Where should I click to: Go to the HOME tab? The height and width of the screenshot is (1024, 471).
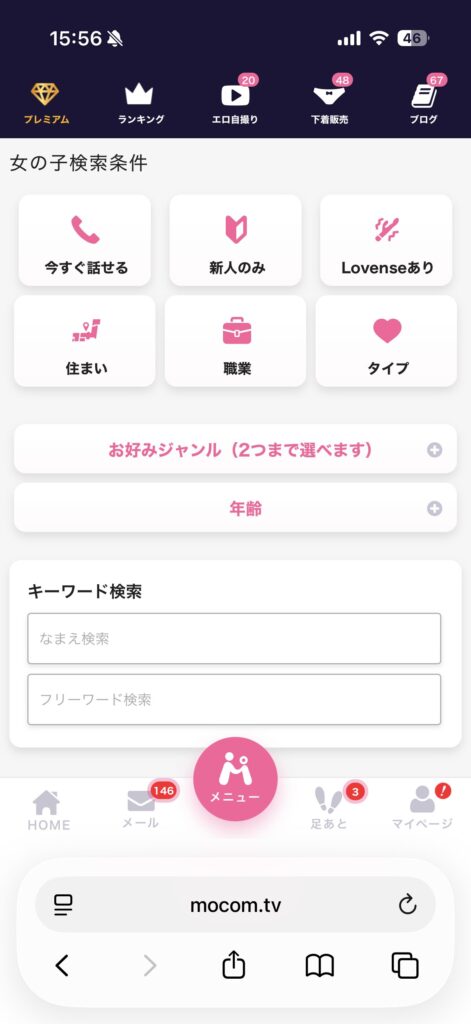[48, 810]
